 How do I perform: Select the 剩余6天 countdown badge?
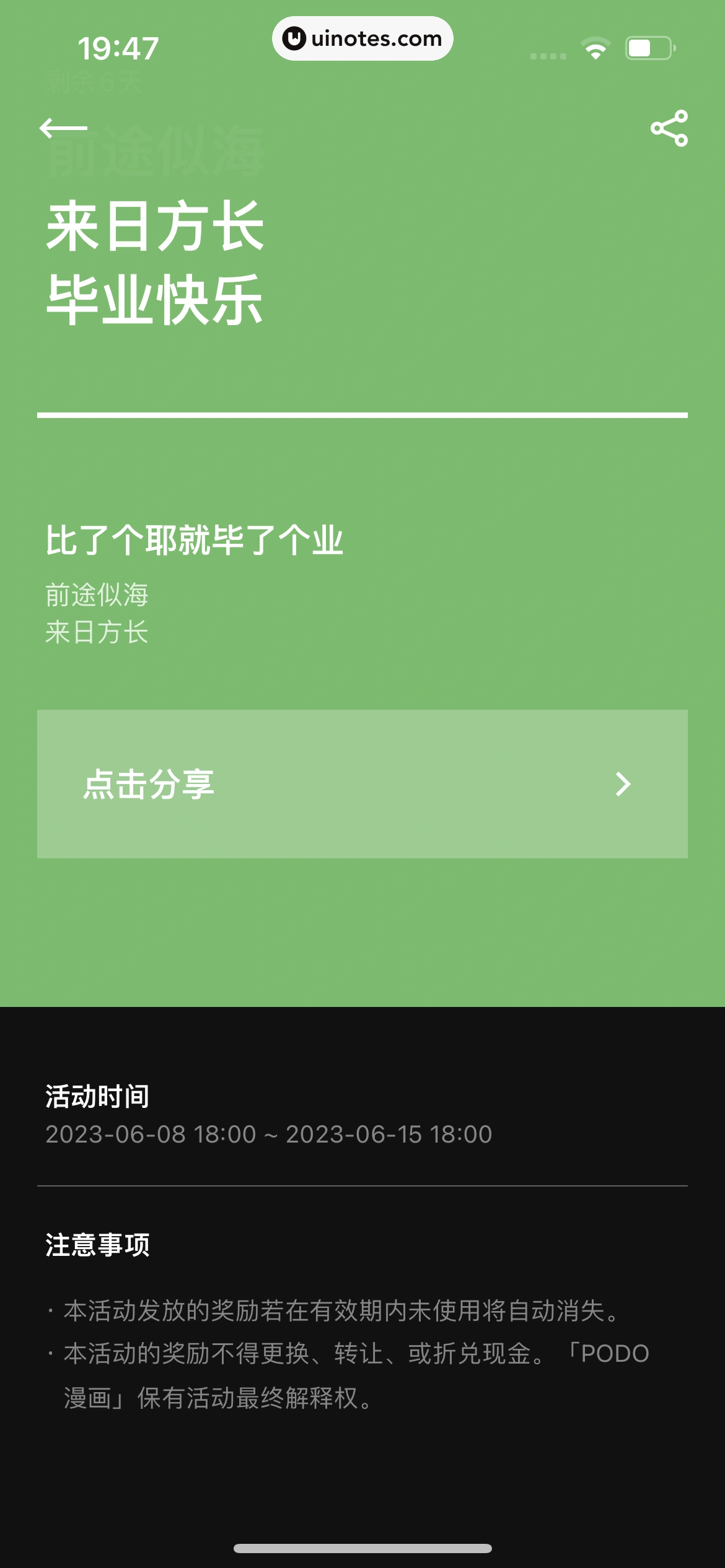point(93,79)
